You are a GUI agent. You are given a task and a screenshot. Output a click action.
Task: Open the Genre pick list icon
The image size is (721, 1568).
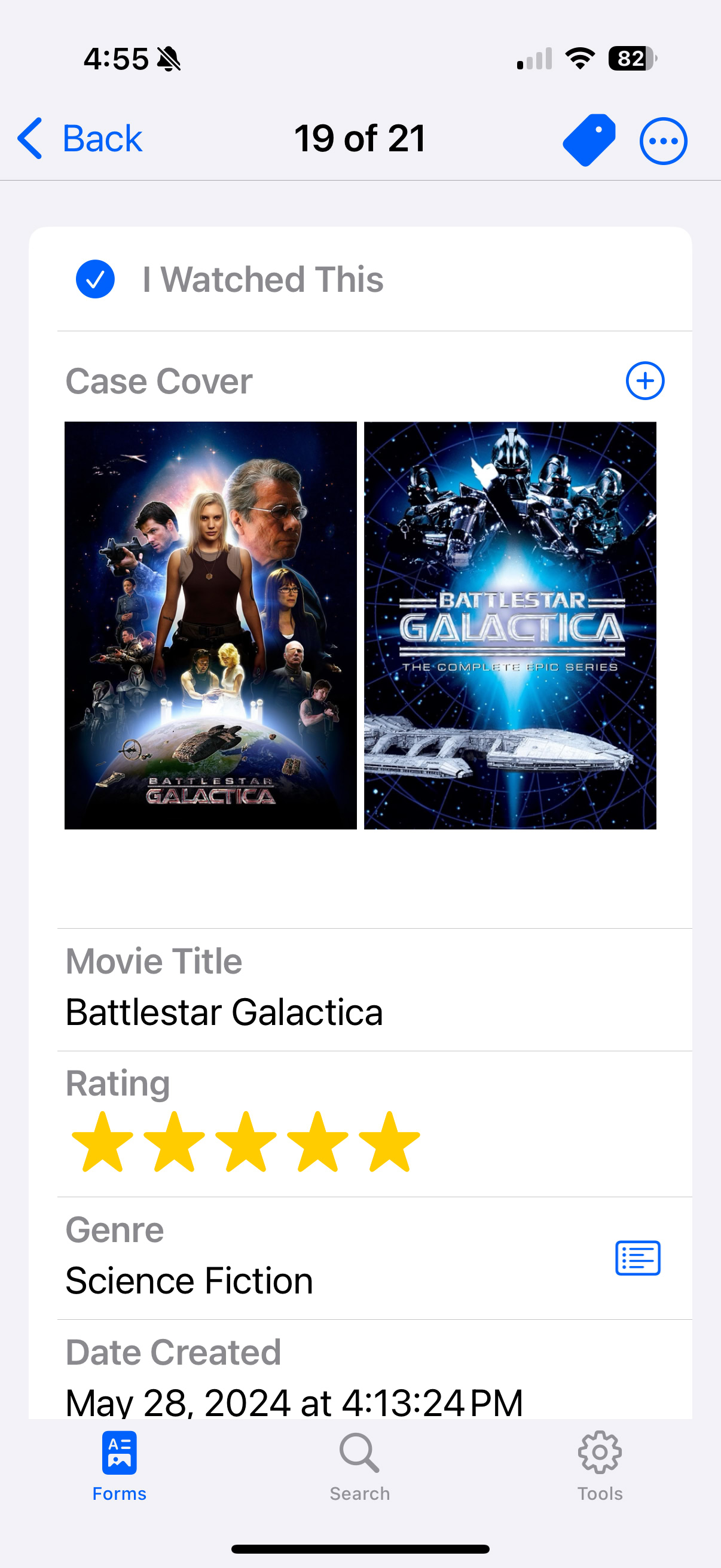[x=638, y=1258]
